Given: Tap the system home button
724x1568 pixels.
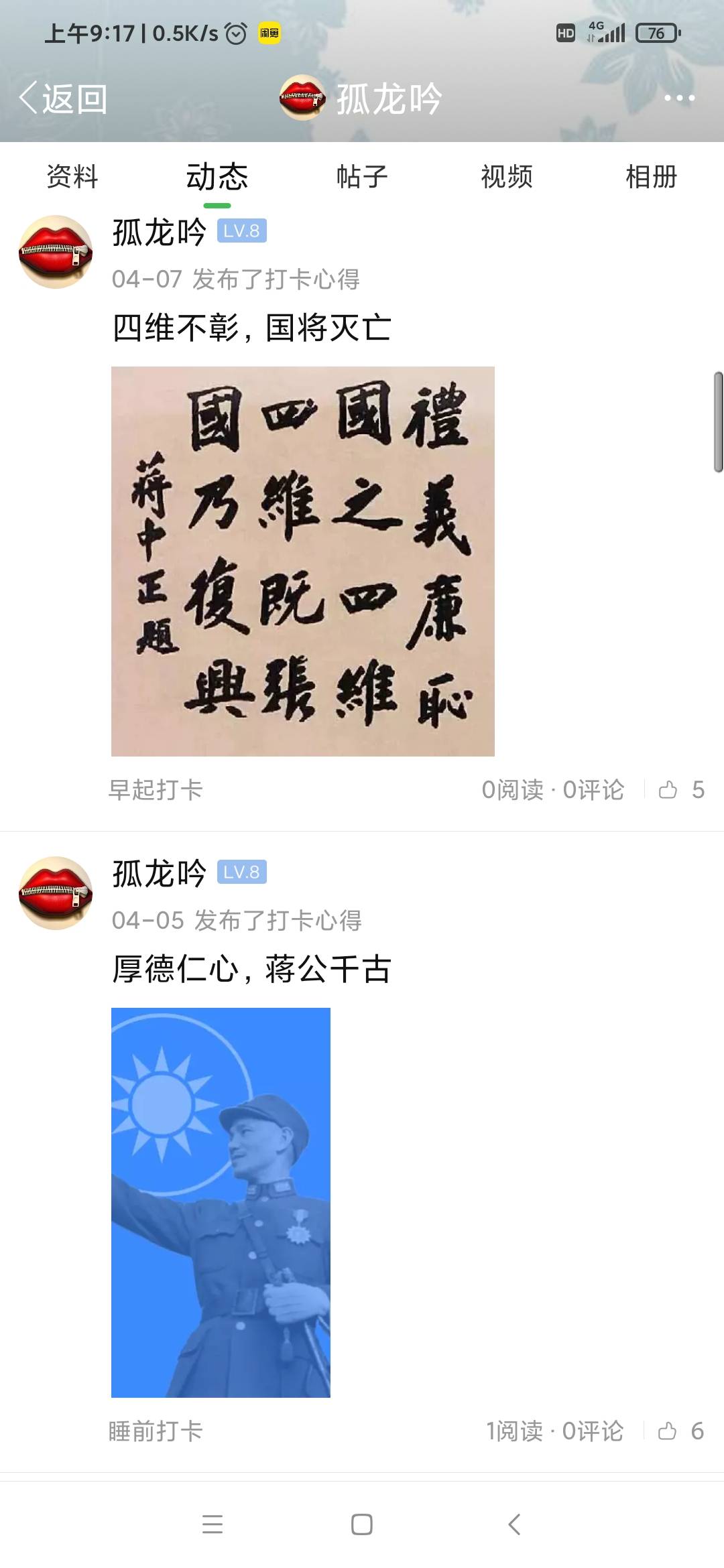Looking at the screenshot, I should click(362, 1524).
